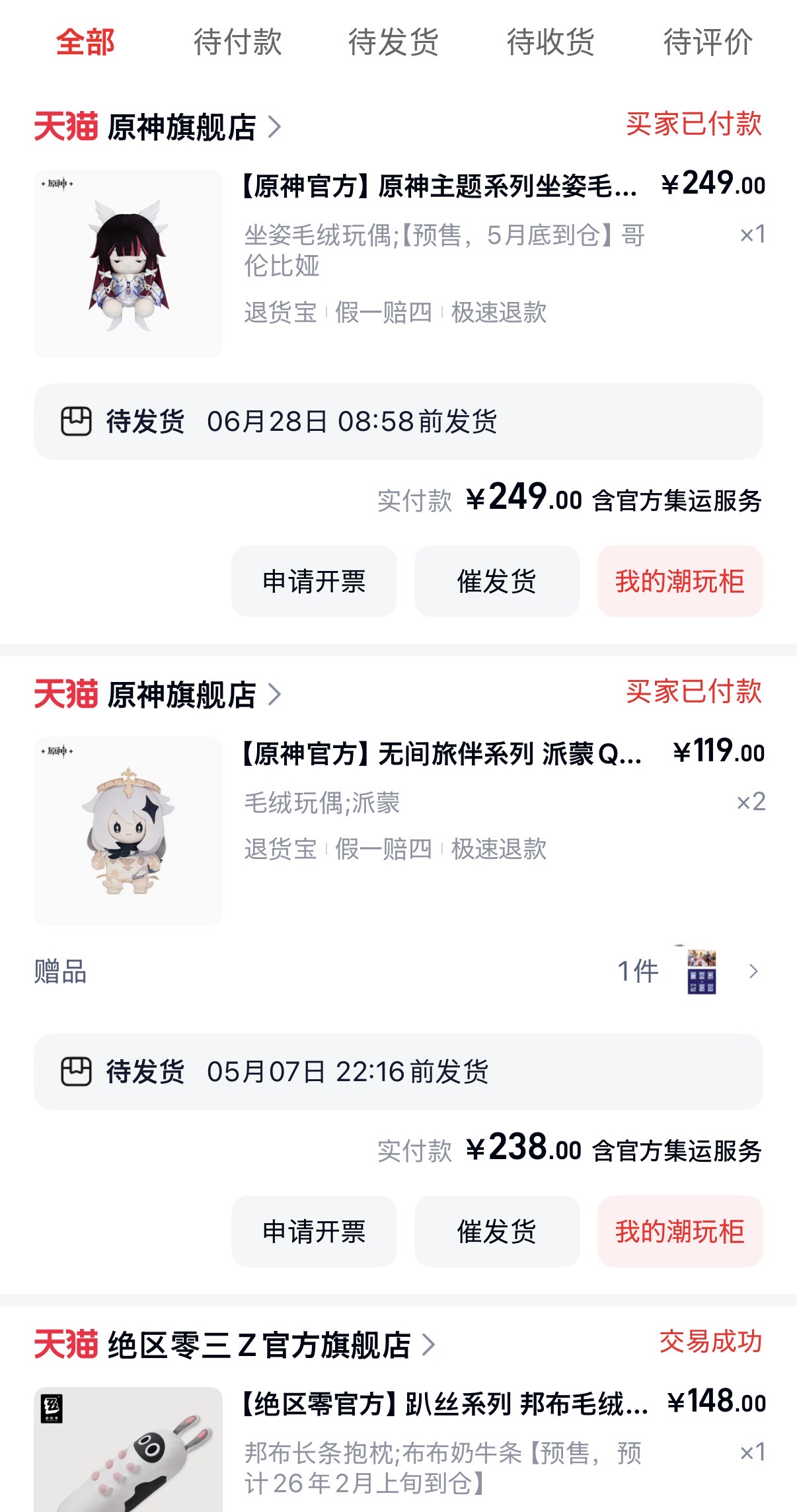Image resolution: width=797 pixels, height=1512 pixels.
Task: Open 我的潮玩柜 on the ¥238 order
Action: coord(680,1232)
